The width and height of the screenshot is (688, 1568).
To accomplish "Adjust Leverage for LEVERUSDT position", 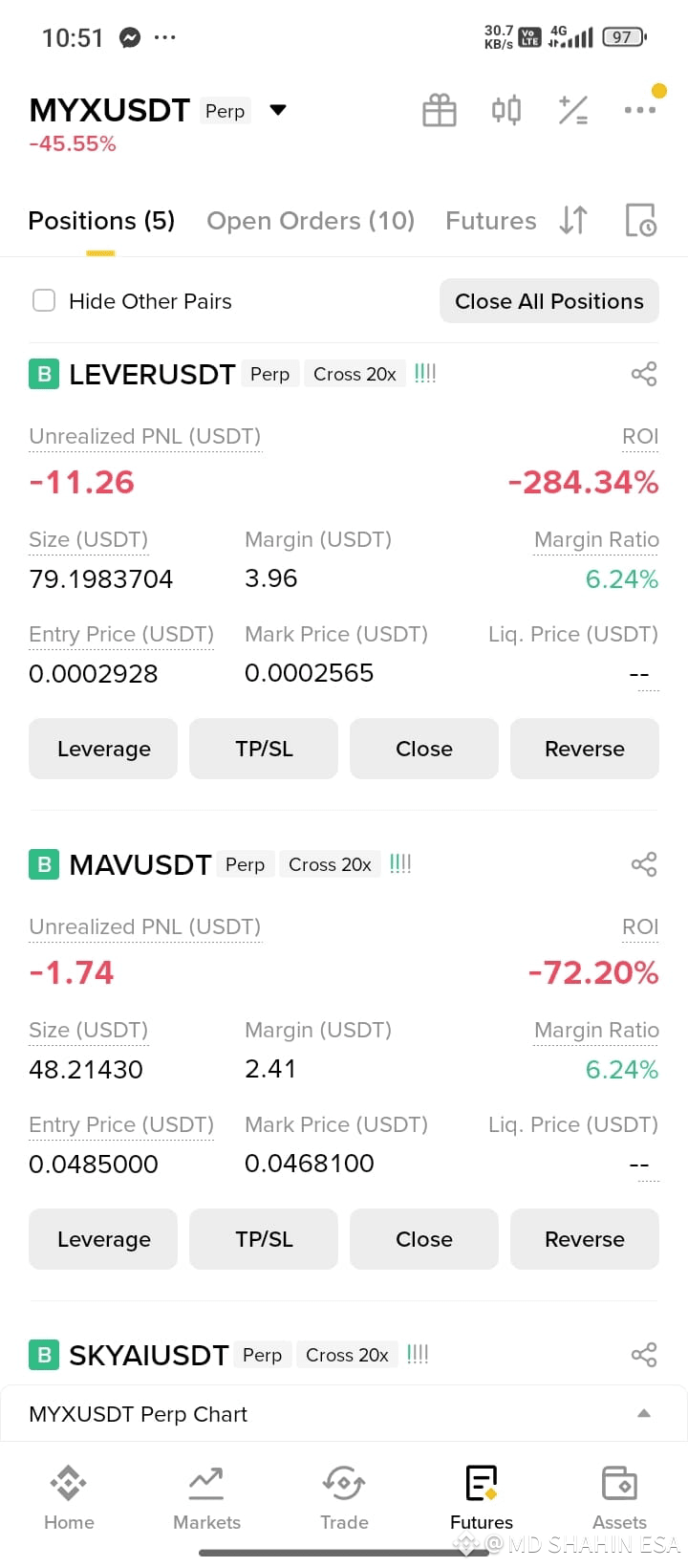I will (x=103, y=749).
